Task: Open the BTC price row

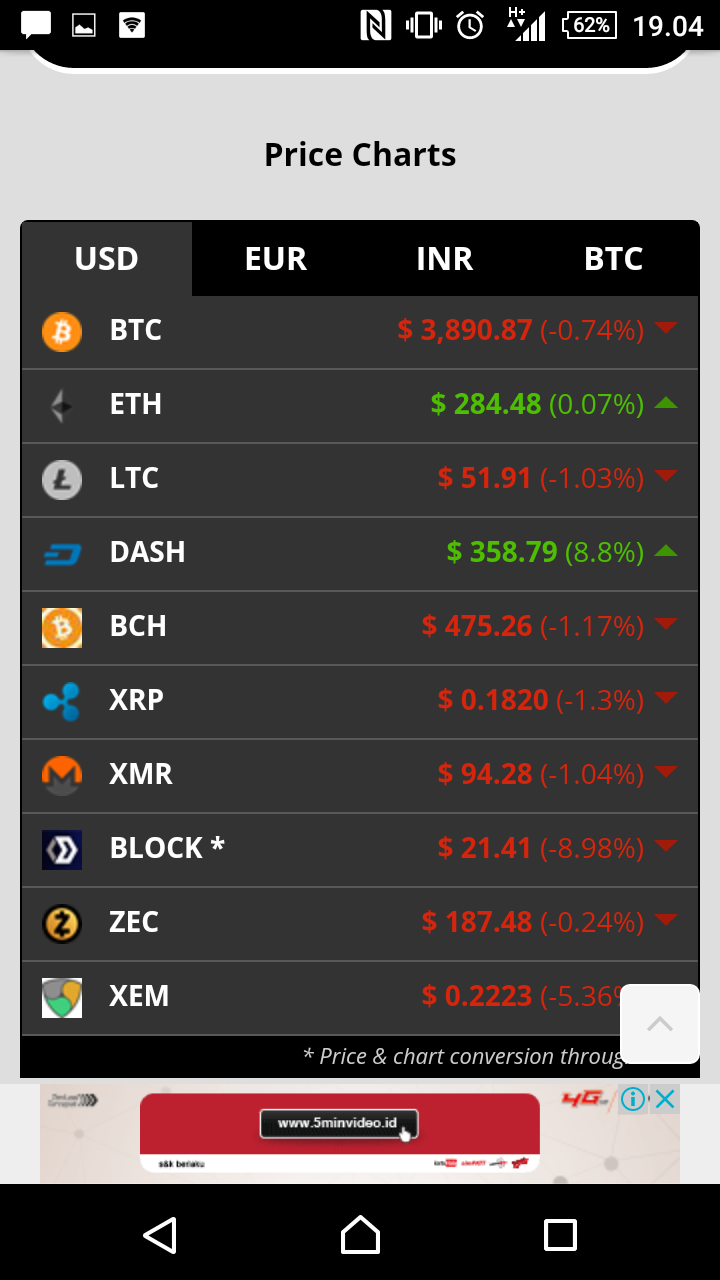Action: pyautogui.click(x=360, y=332)
